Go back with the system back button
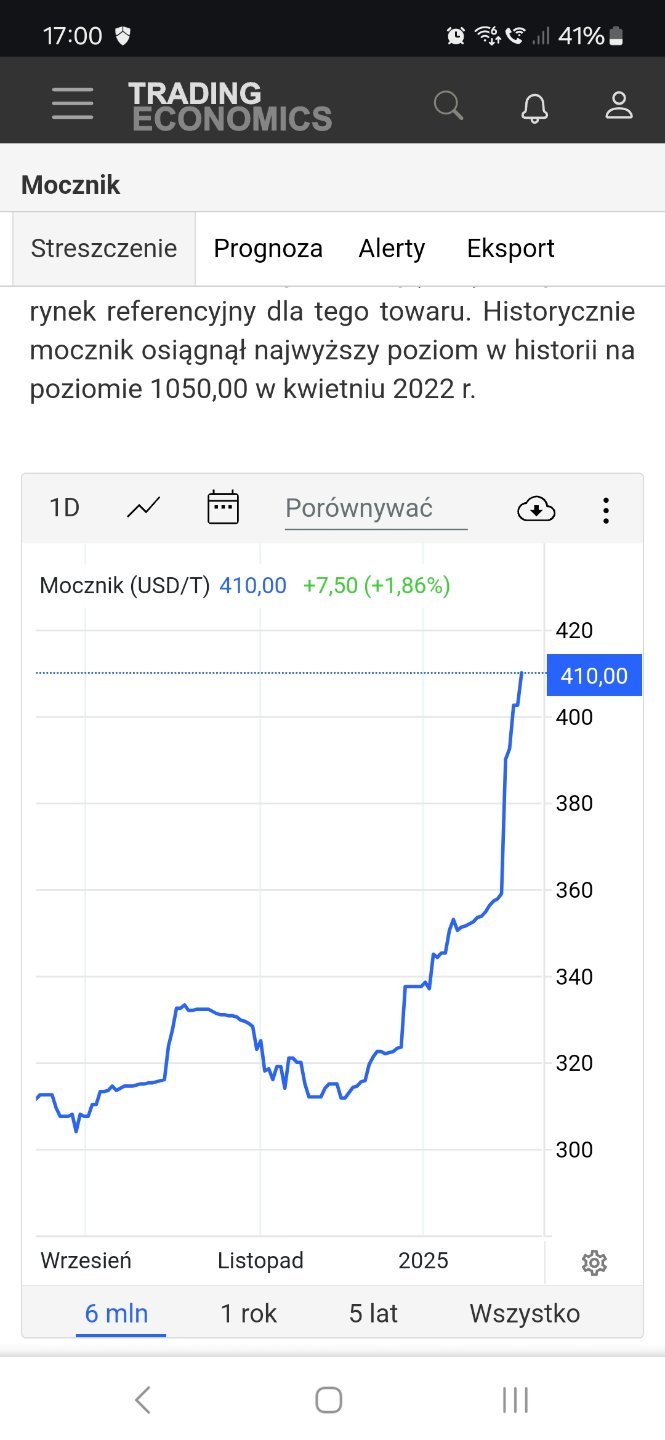The height and width of the screenshot is (1440, 665). pyautogui.click(x=143, y=1400)
